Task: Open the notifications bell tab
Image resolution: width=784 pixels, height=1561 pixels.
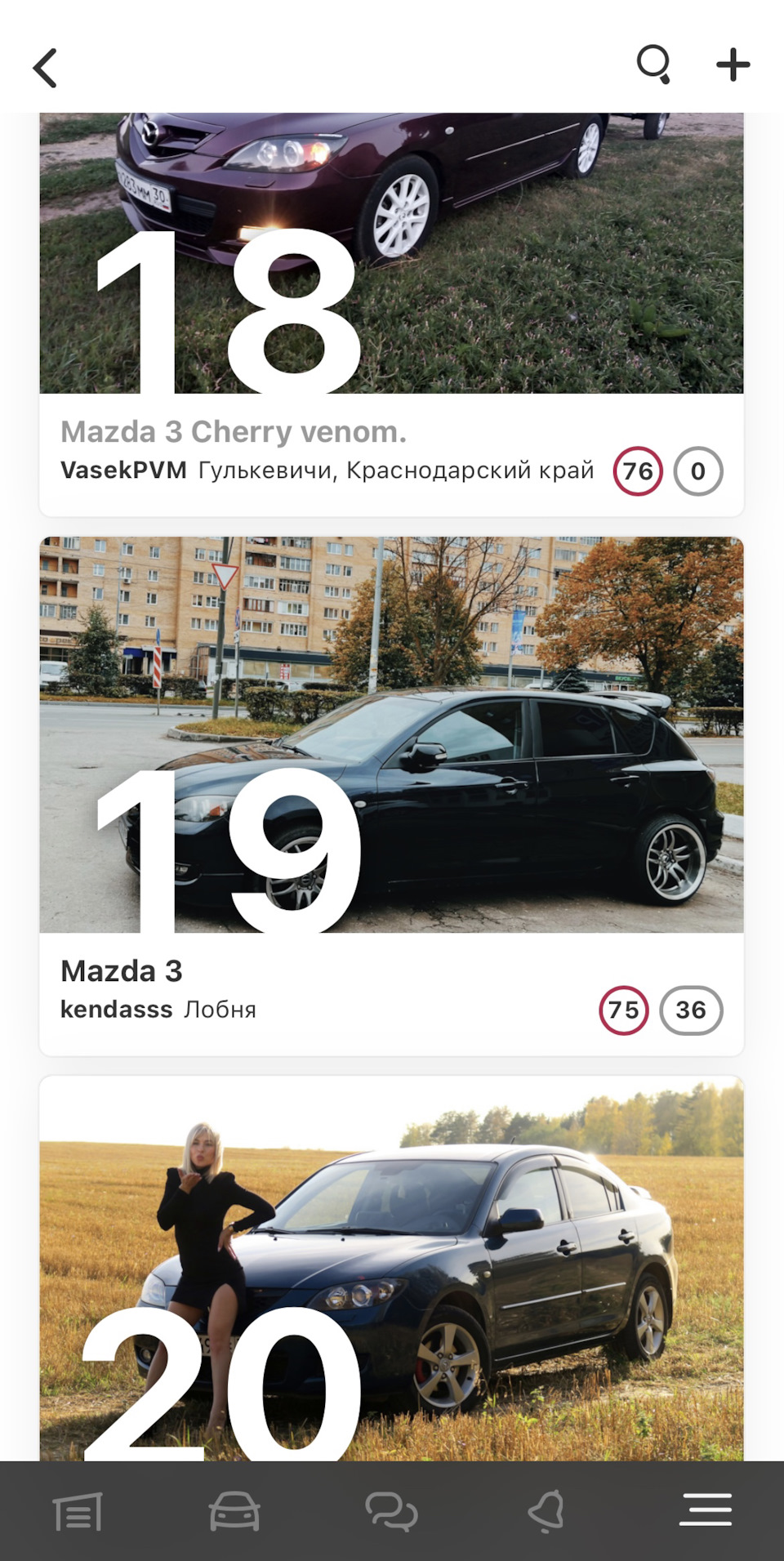Action: click(547, 1511)
